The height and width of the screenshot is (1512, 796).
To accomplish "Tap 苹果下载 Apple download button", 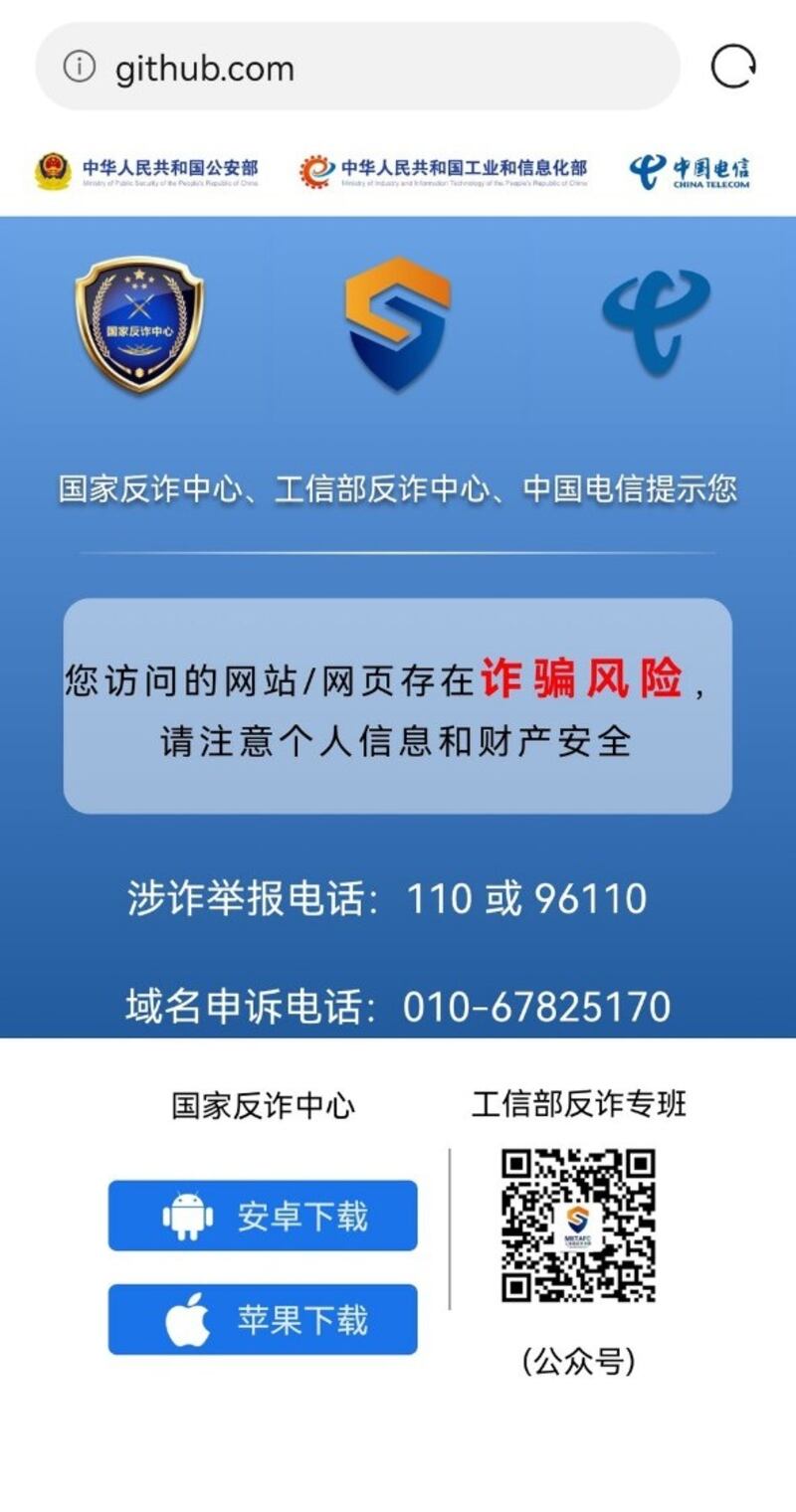I will click(x=263, y=1319).
